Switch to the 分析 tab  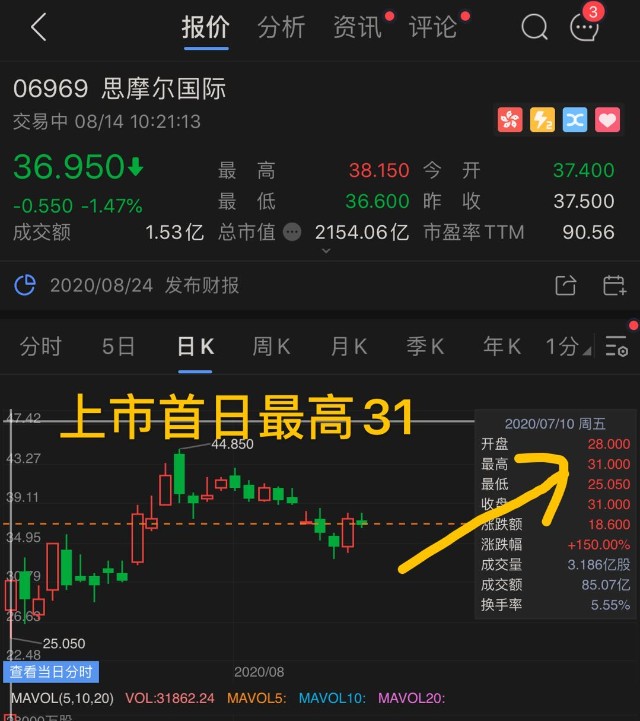pos(281,27)
